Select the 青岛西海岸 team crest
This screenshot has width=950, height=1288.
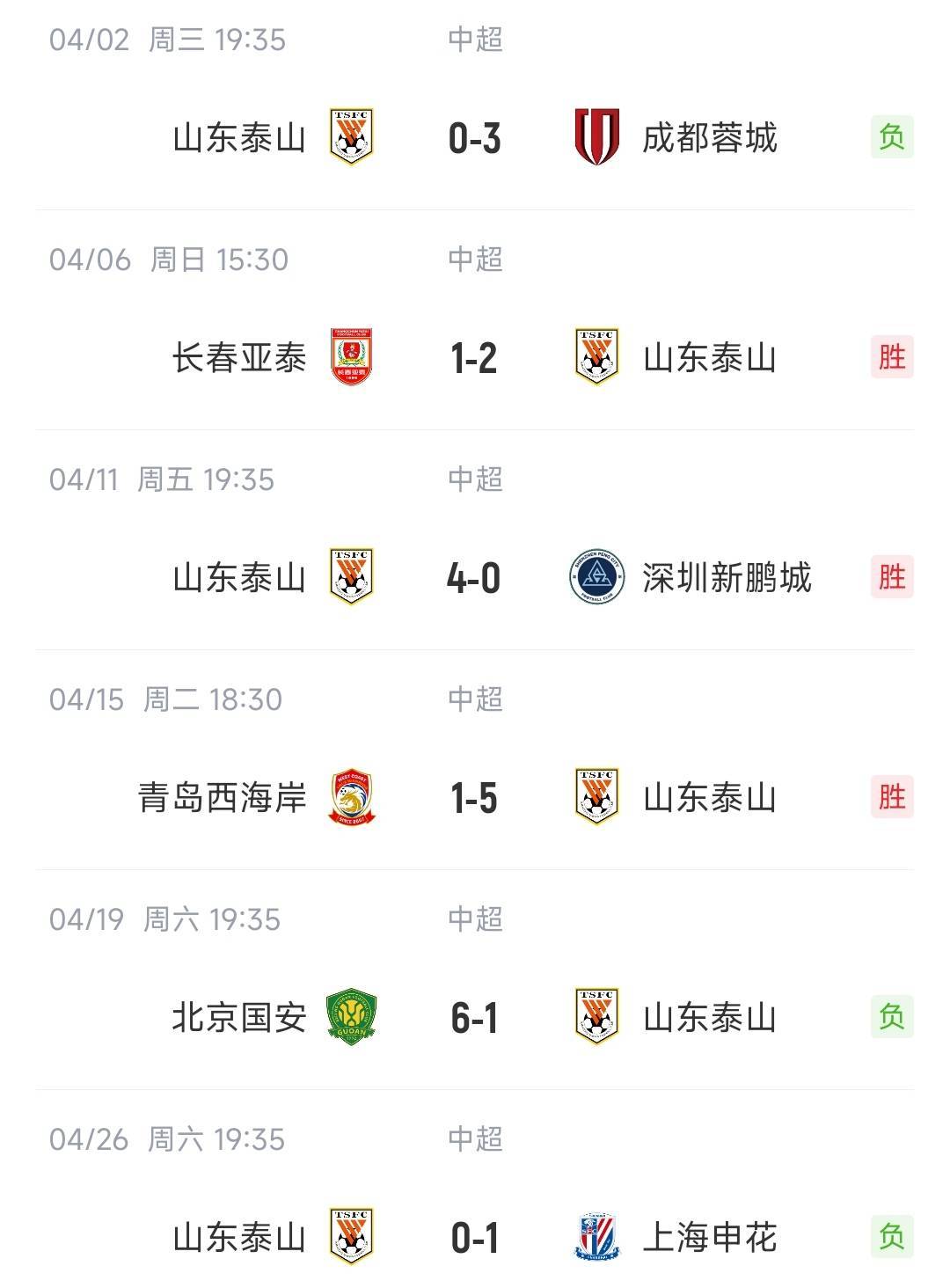point(351,797)
